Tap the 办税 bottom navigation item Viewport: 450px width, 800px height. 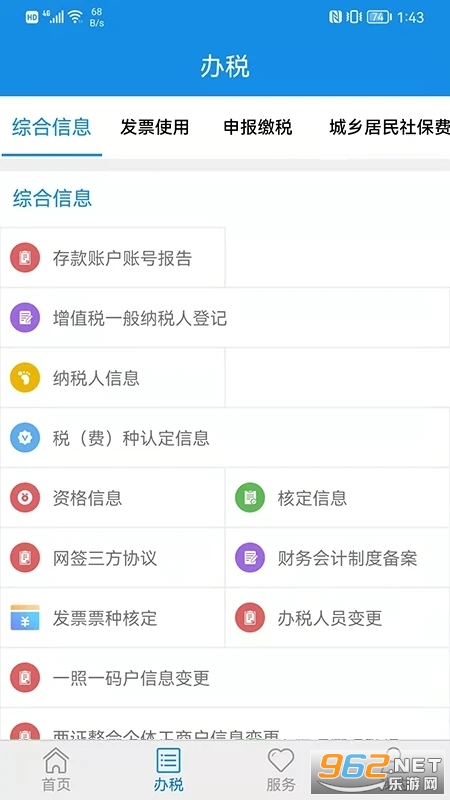click(168, 769)
